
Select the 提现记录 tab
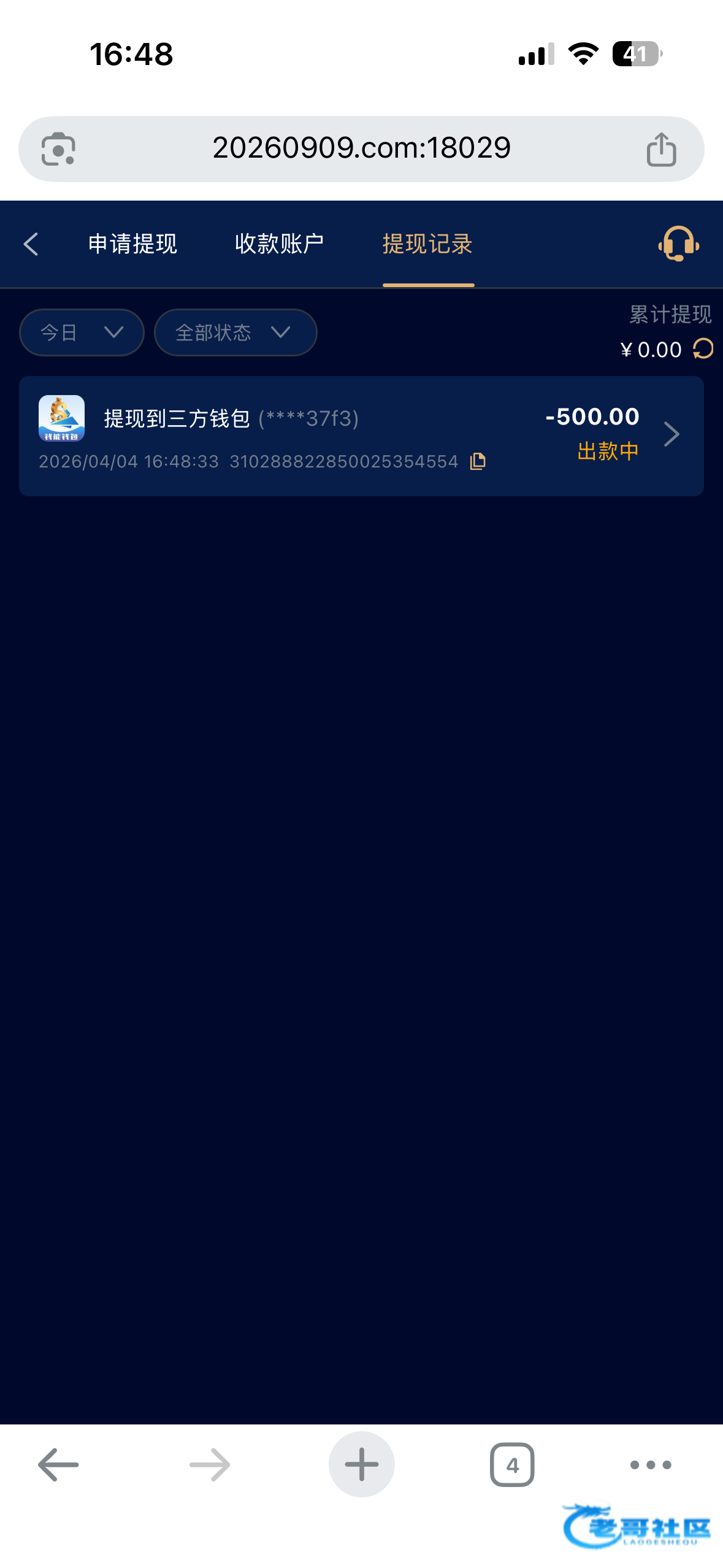[427, 244]
